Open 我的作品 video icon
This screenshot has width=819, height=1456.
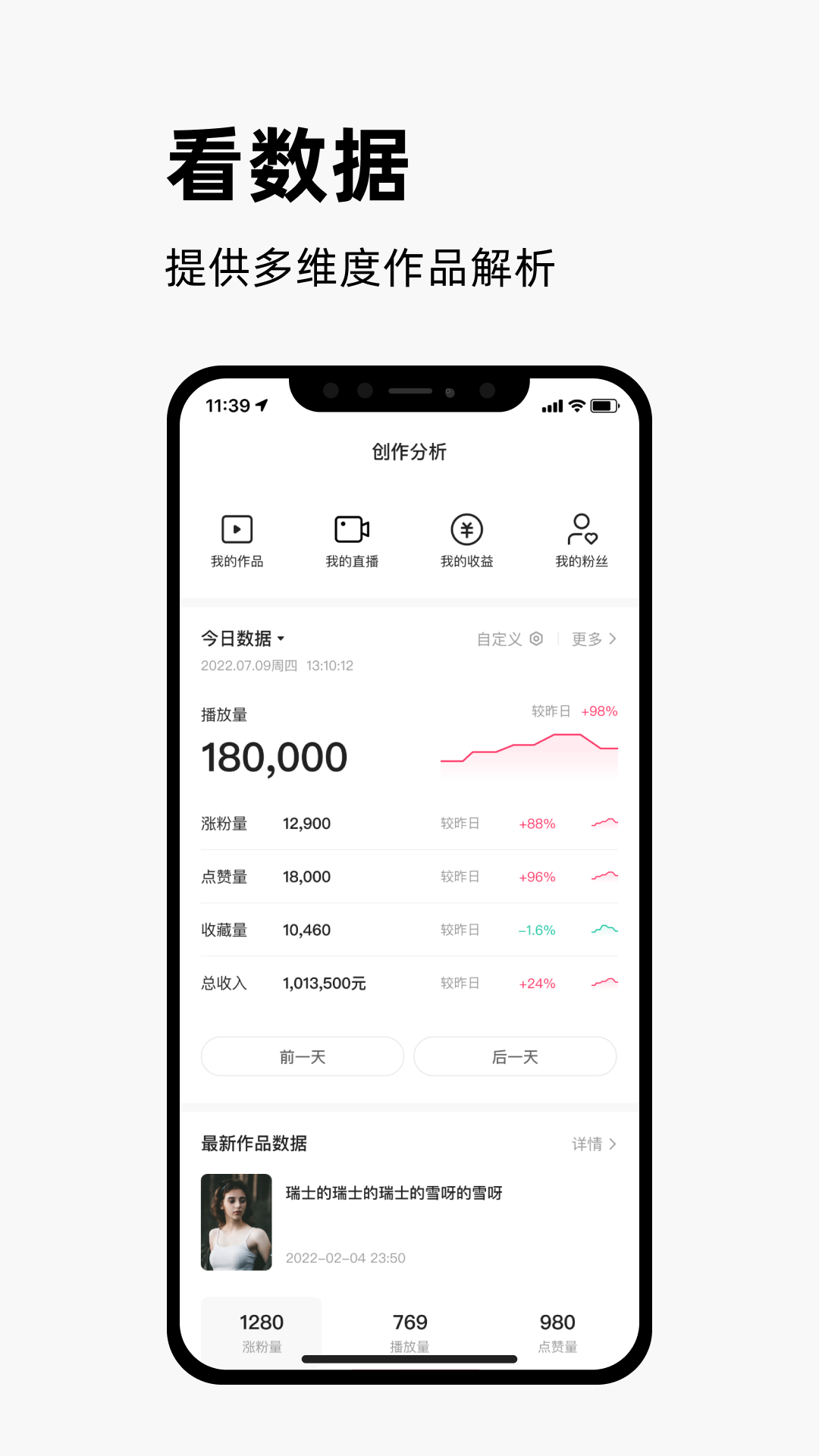pos(237,529)
